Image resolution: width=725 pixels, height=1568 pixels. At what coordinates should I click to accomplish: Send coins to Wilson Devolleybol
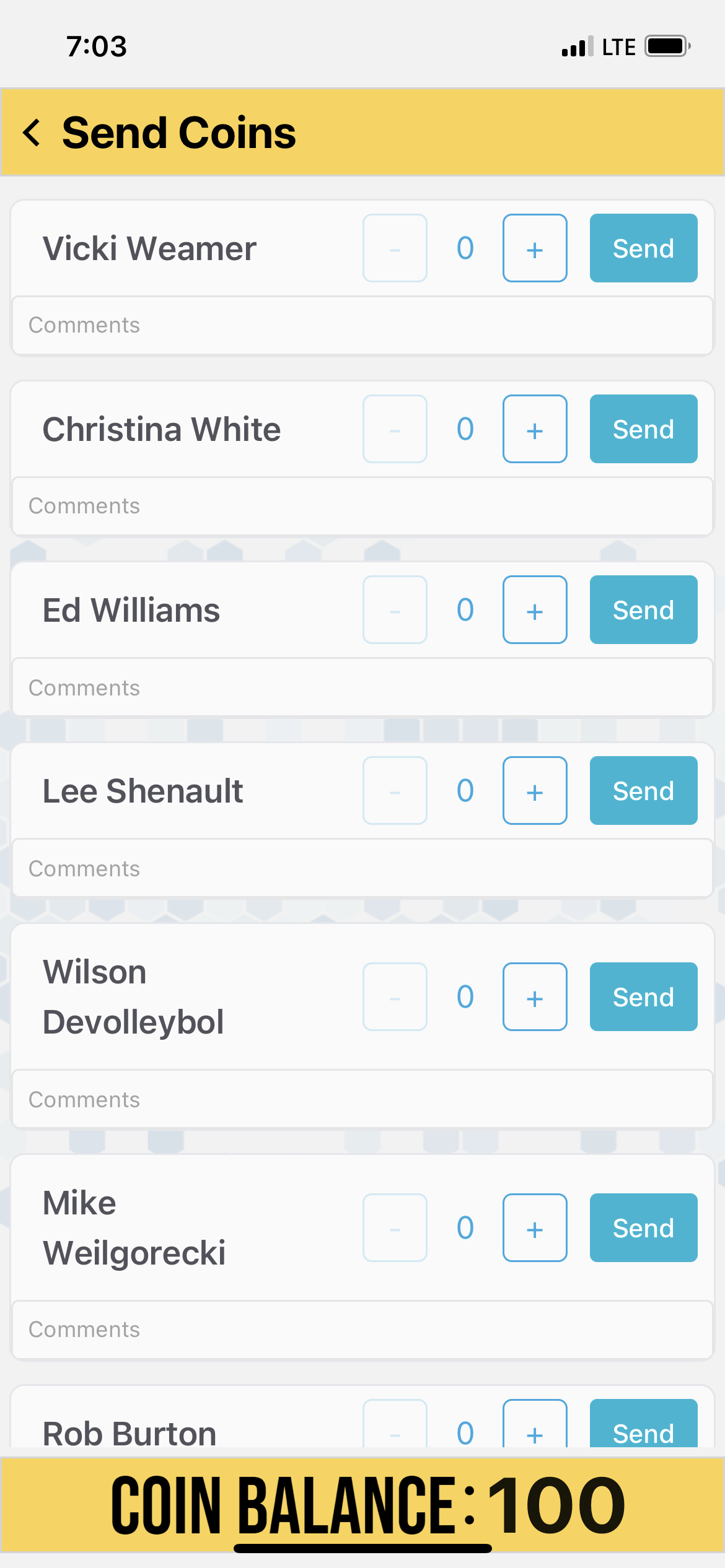point(643,997)
